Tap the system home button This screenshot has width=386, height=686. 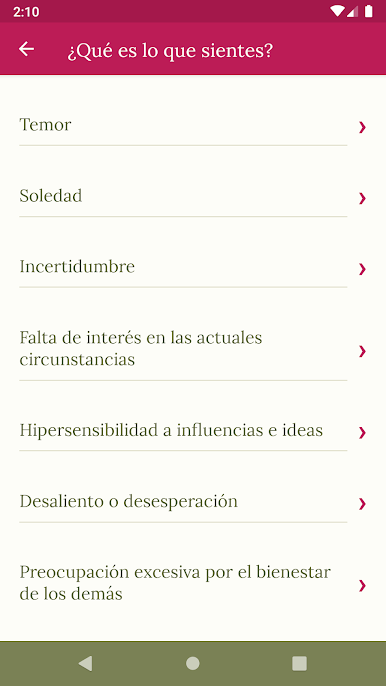pyautogui.click(x=193, y=664)
